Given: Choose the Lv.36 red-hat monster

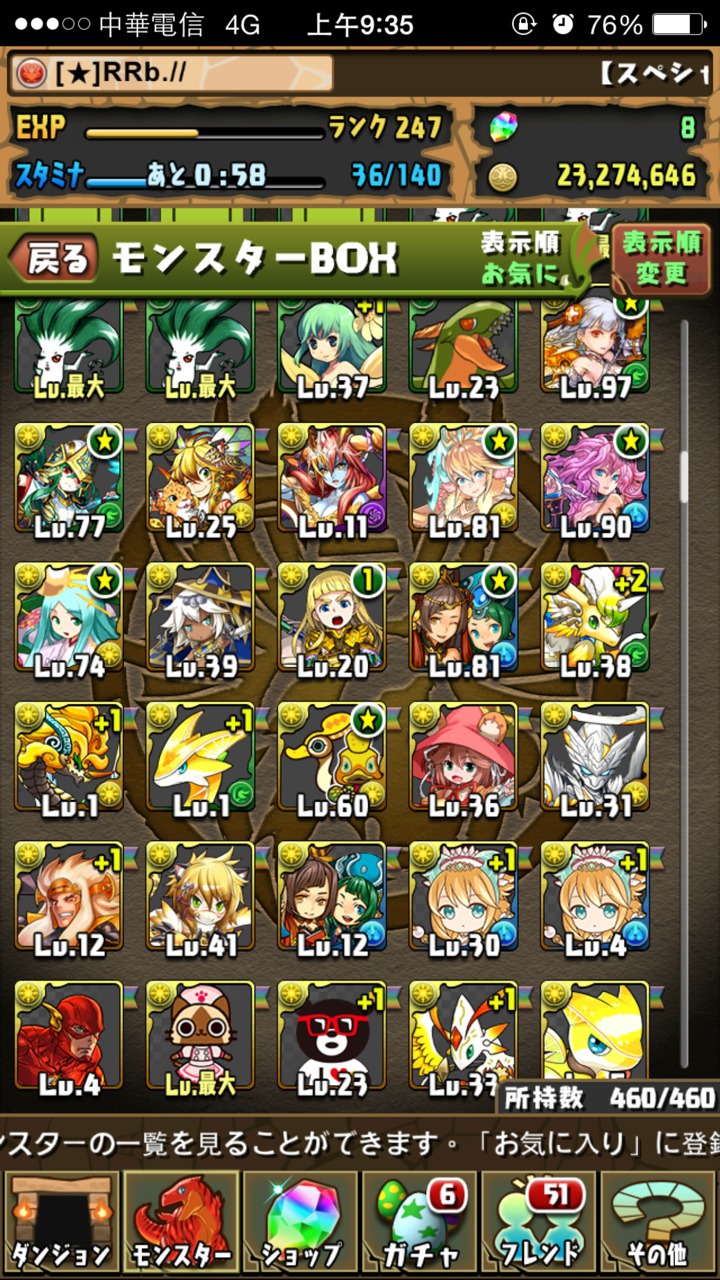Looking at the screenshot, I should pyautogui.click(x=464, y=760).
